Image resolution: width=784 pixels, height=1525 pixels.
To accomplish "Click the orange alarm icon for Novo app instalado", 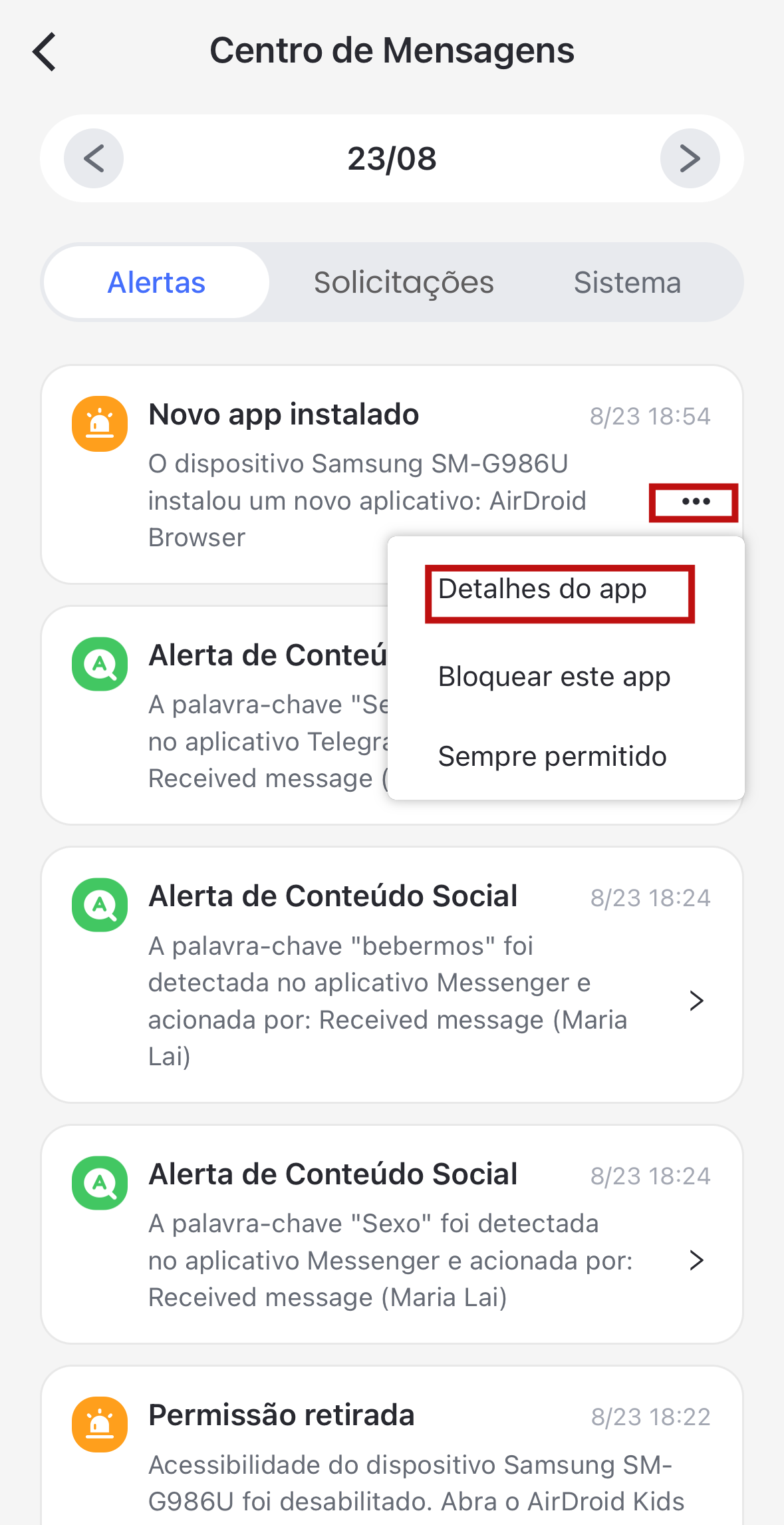I will (x=99, y=423).
